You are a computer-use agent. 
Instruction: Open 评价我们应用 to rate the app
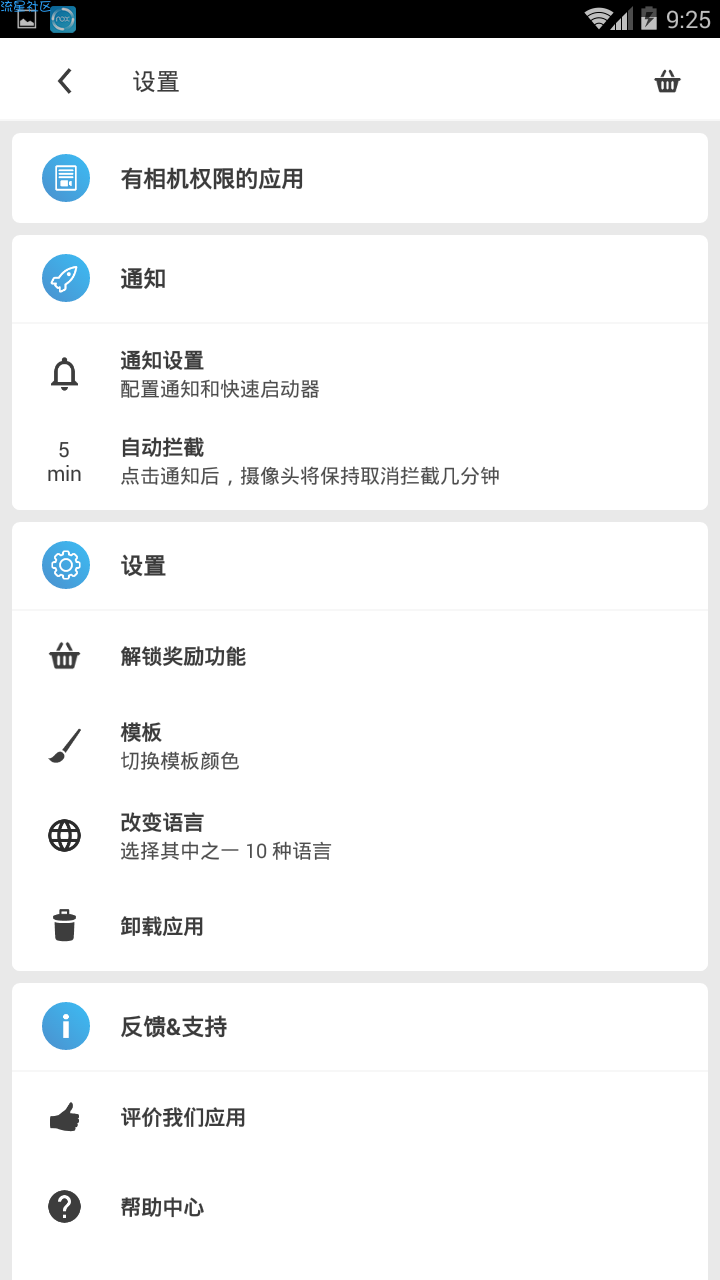[x=360, y=1117]
